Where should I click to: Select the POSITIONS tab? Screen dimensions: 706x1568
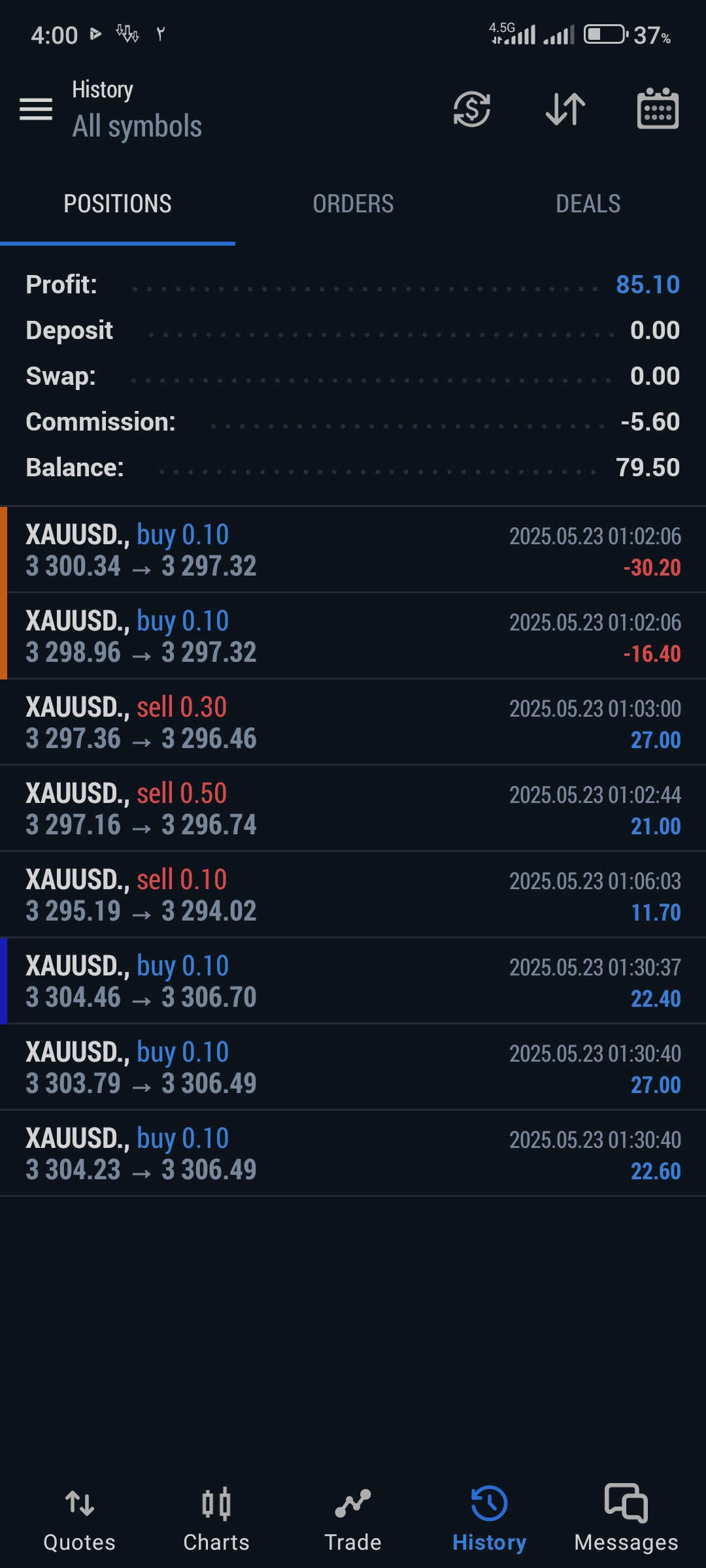[x=118, y=204]
